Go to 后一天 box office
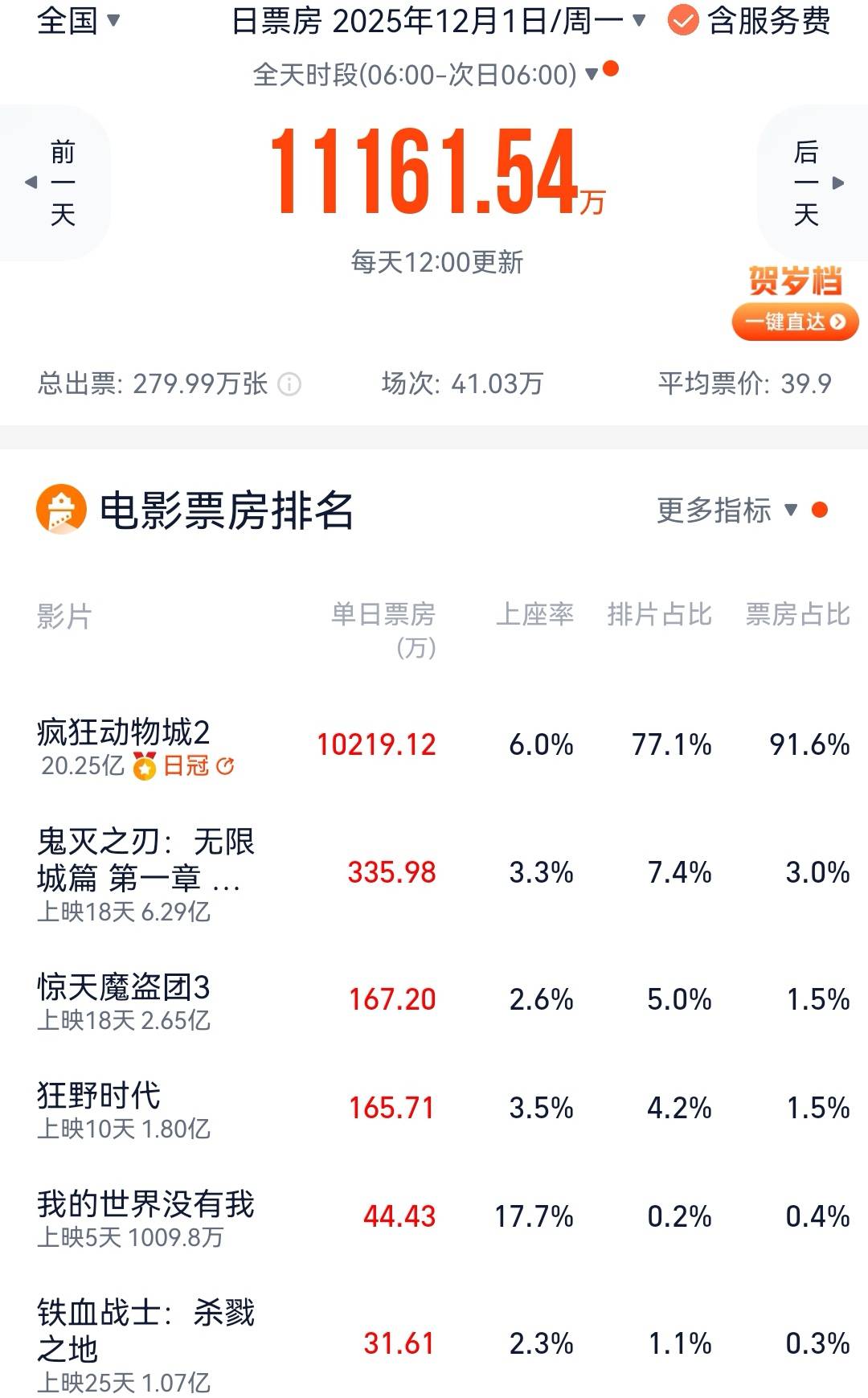Viewport: 868px width, 1398px height. tap(813, 183)
